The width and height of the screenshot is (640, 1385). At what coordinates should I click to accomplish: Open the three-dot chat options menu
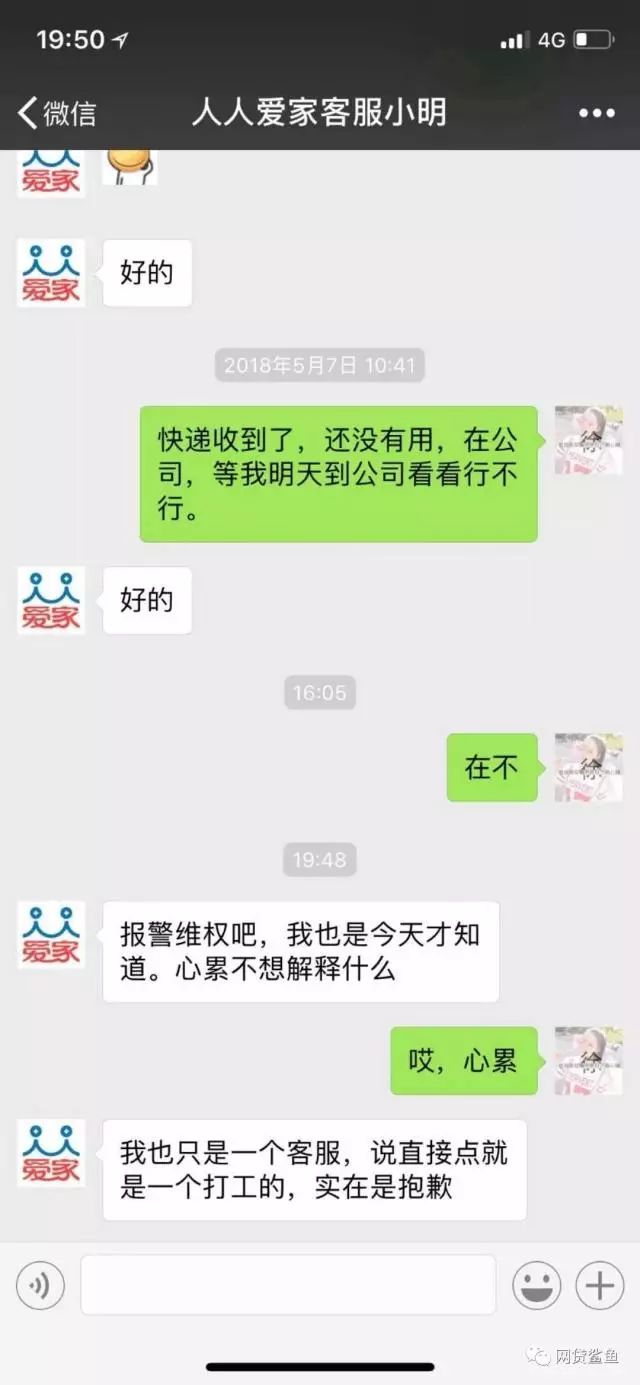coord(596,113)
